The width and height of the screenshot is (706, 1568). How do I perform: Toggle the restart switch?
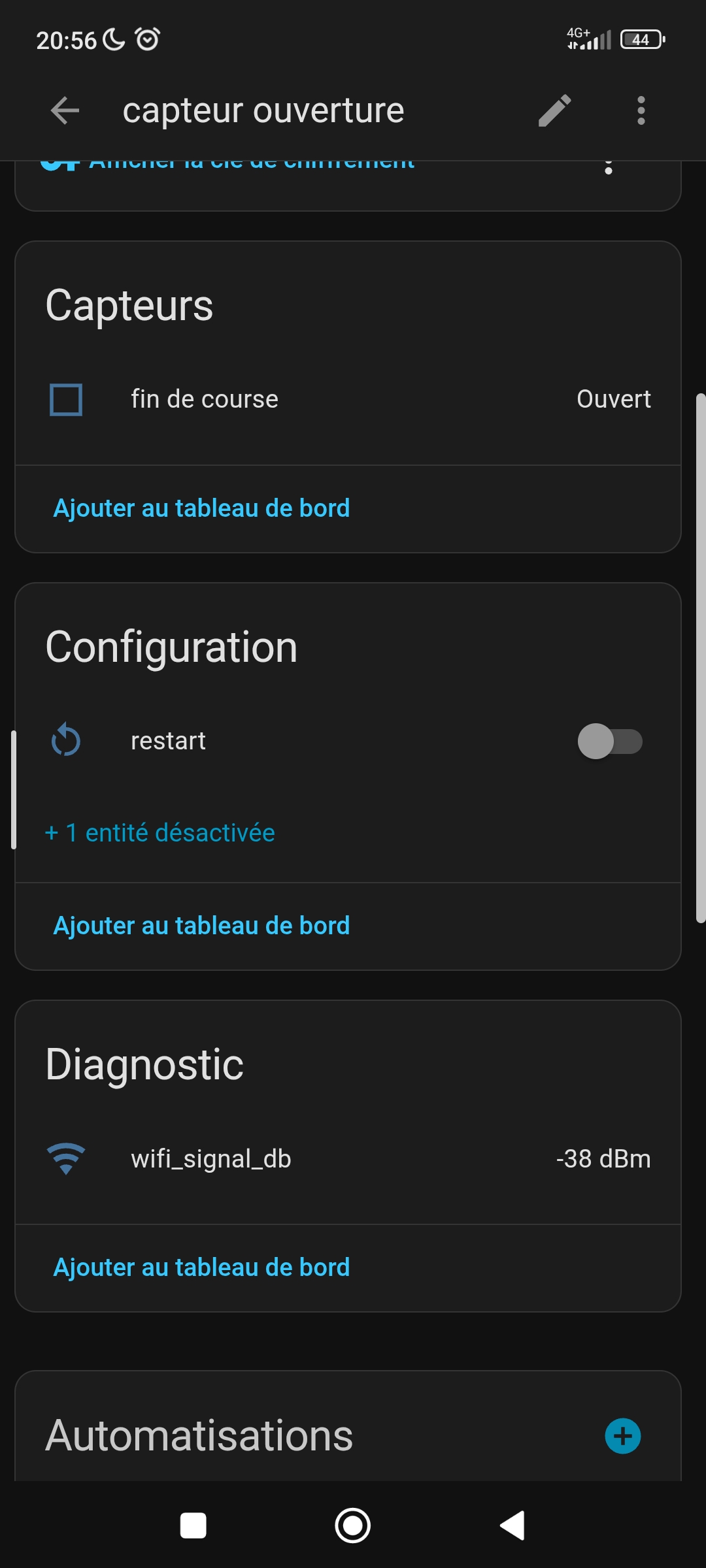(609, 742)
